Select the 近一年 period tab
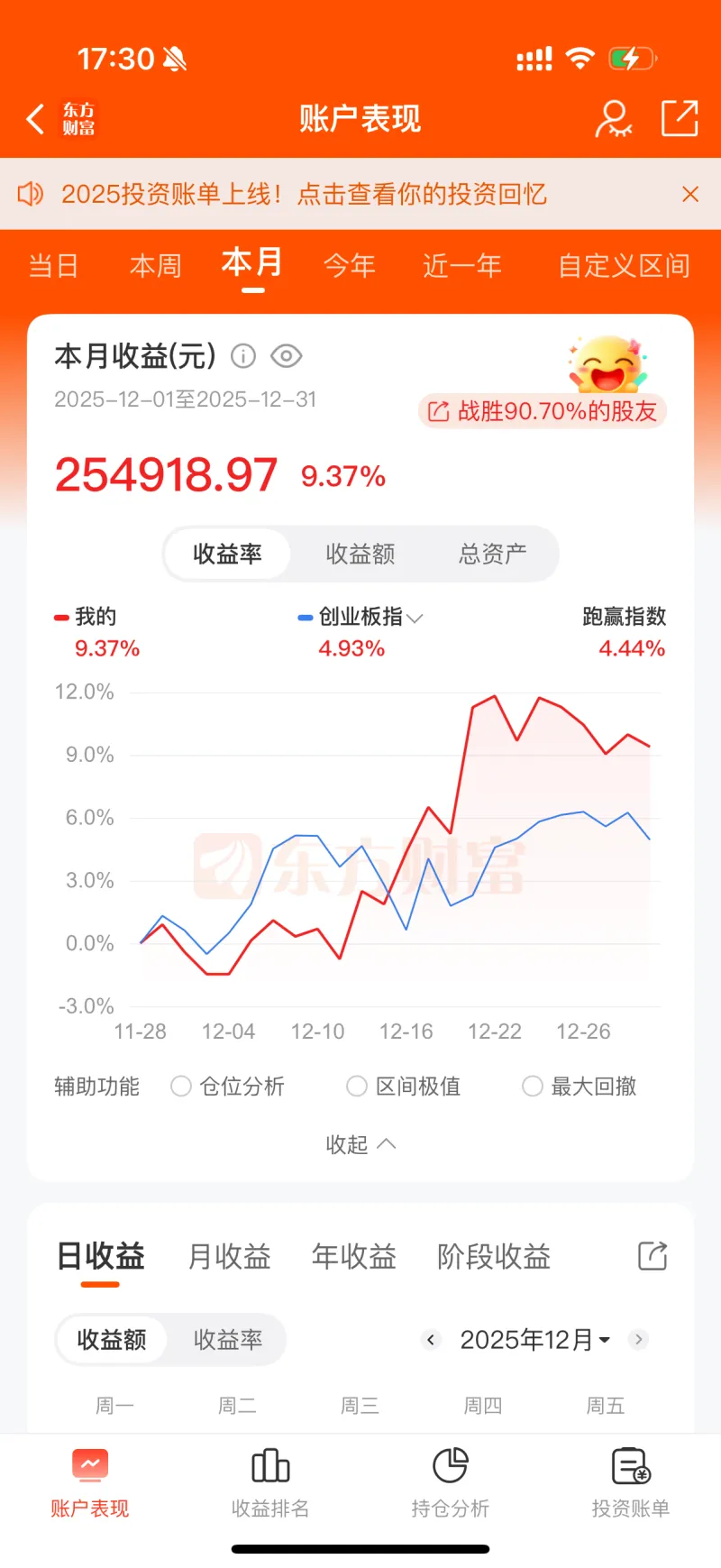Image resolution: width=721 pixels, height=1568 pixels. point(462,266)
